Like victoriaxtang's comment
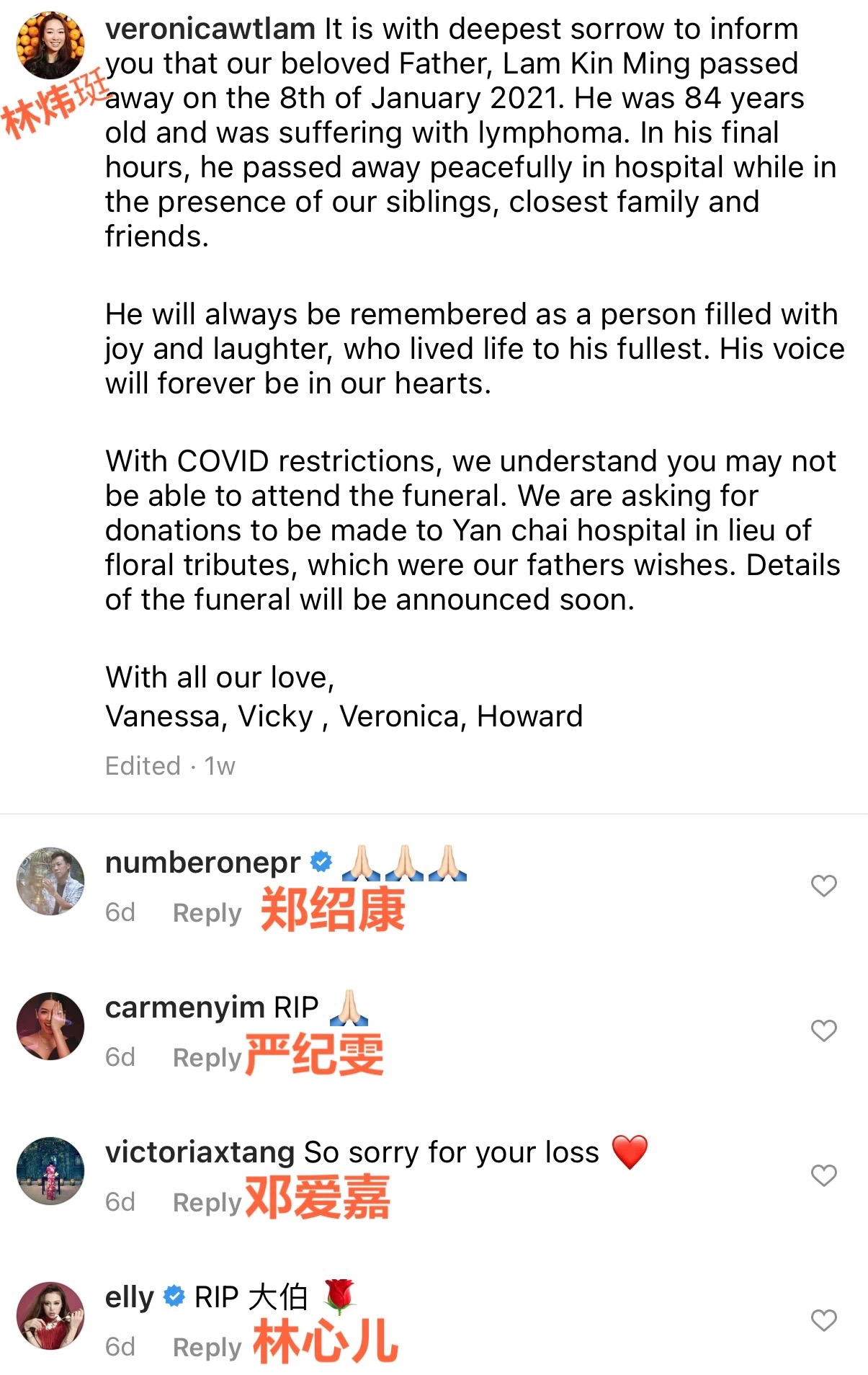The width and height of the screenshot is (868, 1375). [823, 1175]
